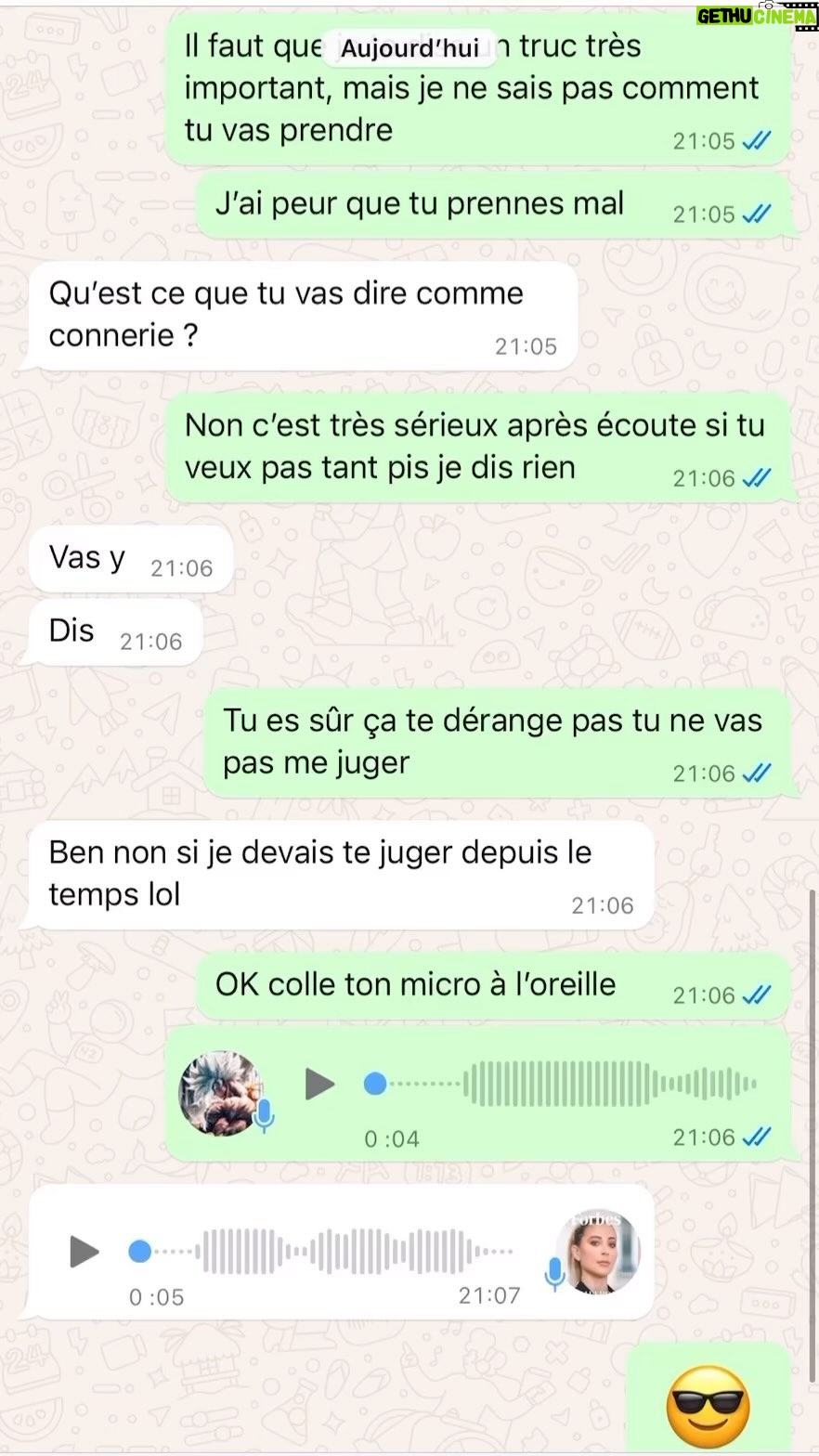Play the 0:05 voice message received at 21:07
This screenshot has height=1456, width=819.
84,1252
